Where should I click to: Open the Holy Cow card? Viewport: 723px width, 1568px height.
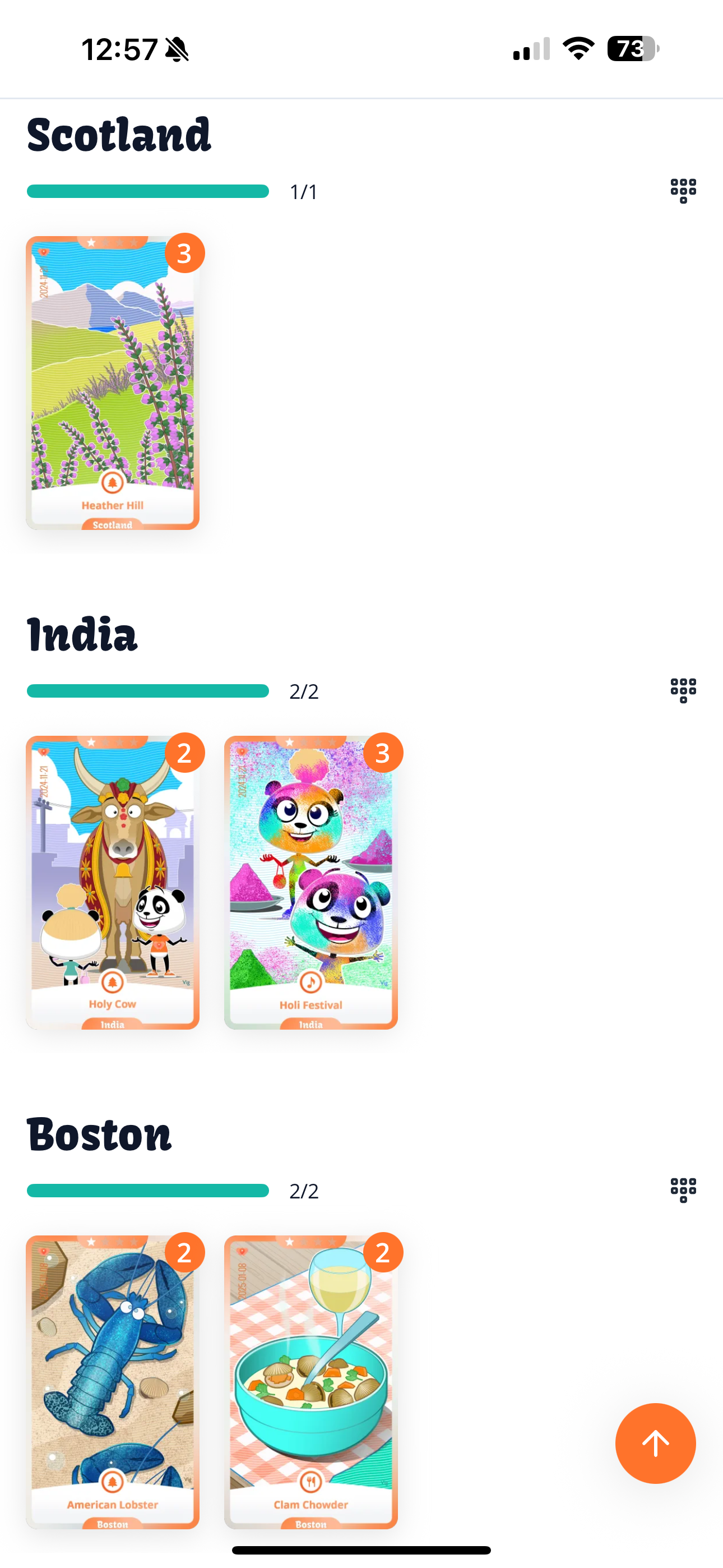pyautogui.click(x=113, y=883)
